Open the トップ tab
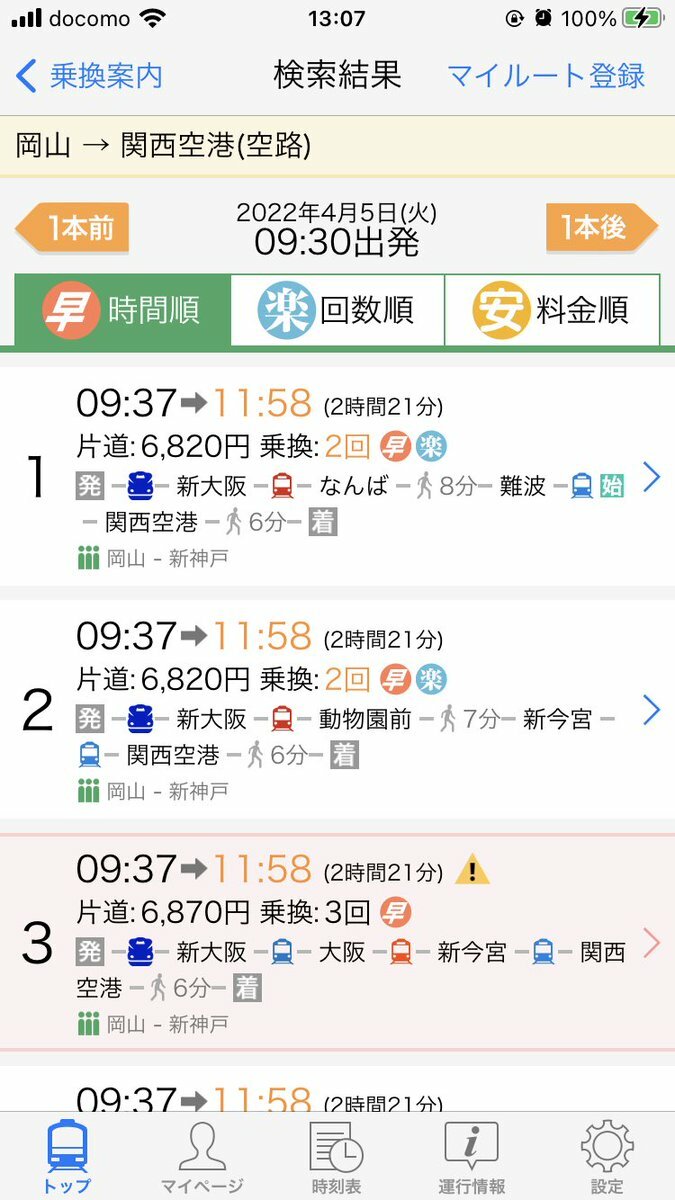Image resolution: width=675 pixels, height=1200 pixels. point(67,1158)
